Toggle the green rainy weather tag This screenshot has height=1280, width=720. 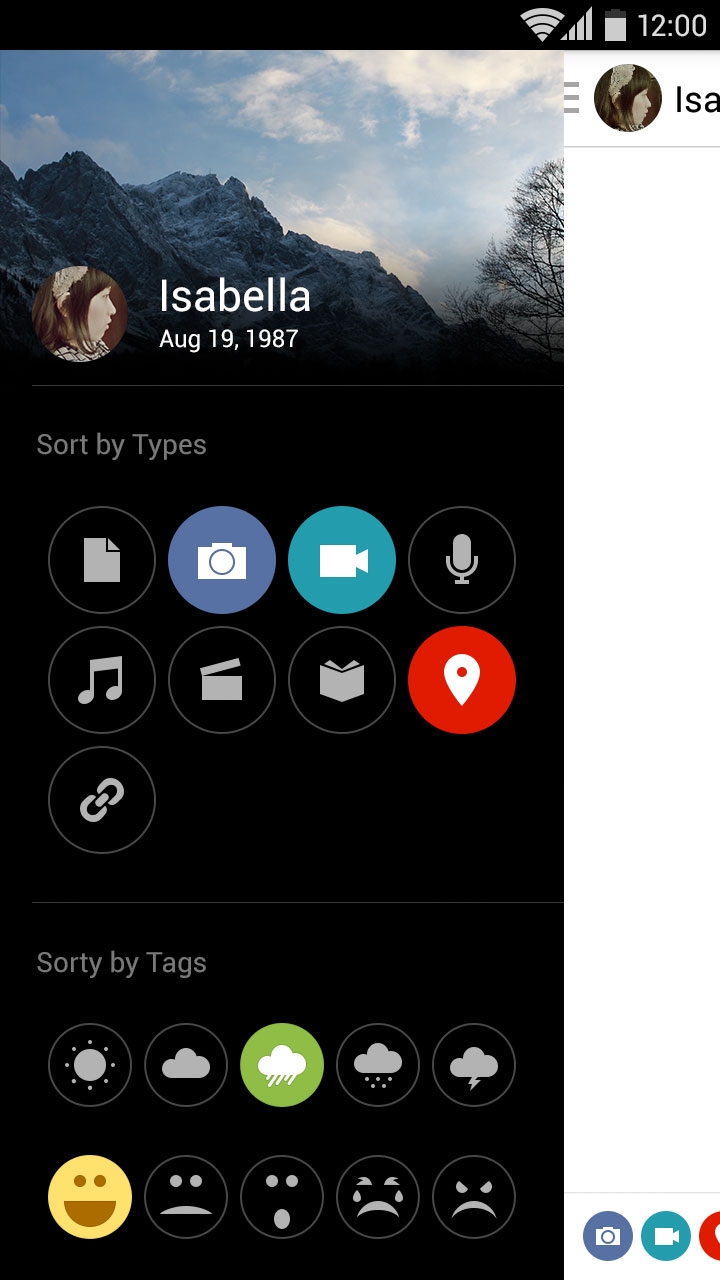click(x=282, y=1065)
